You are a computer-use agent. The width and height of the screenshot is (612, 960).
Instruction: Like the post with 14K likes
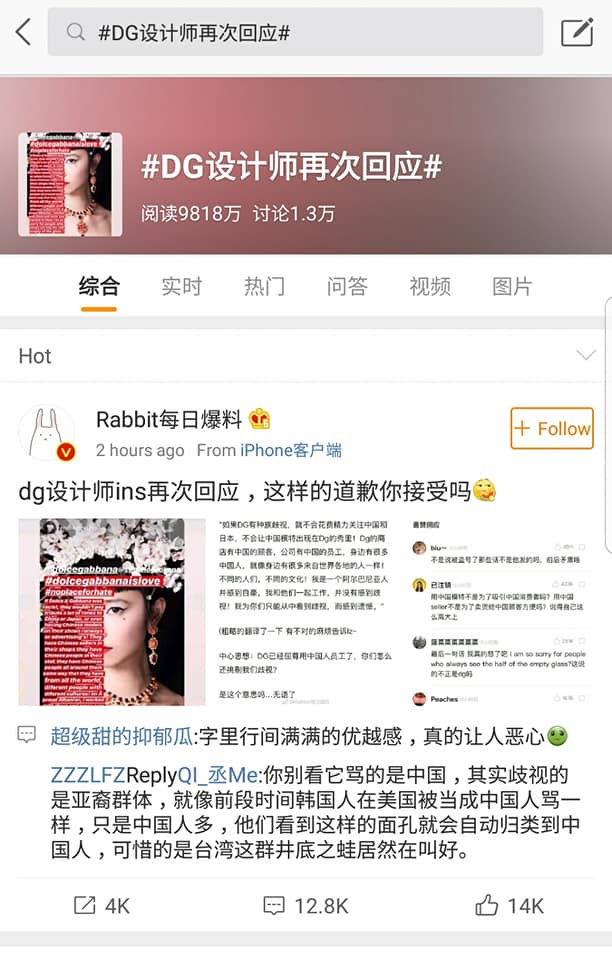tap(510, 906)
